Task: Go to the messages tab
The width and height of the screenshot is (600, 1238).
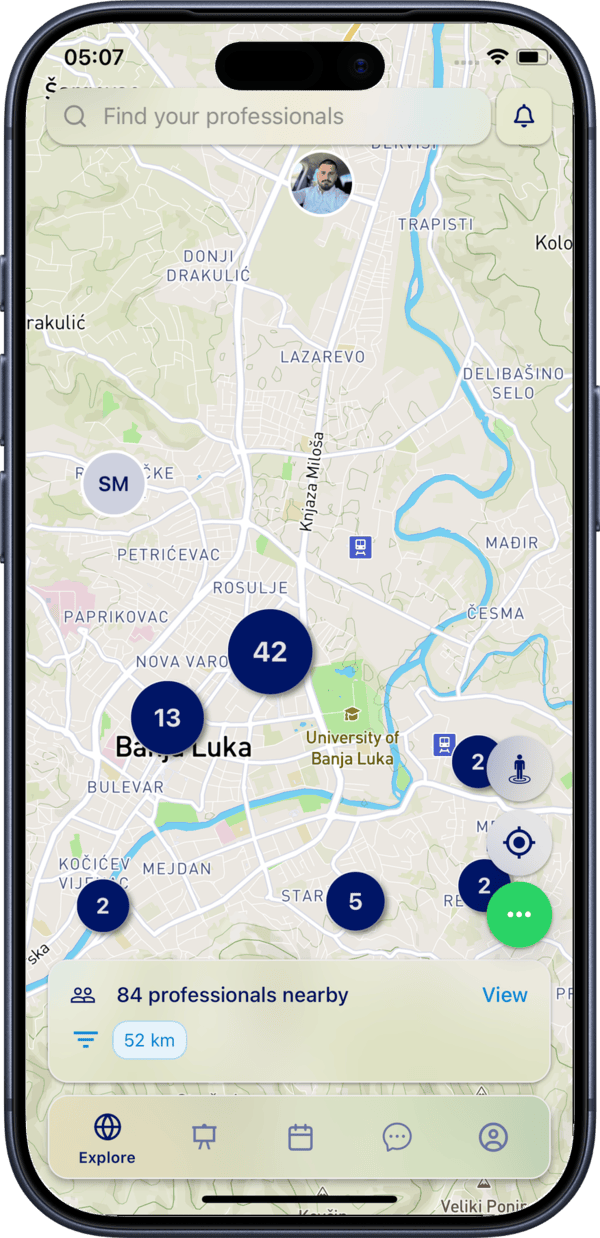Action: (x=397, y=1136)
